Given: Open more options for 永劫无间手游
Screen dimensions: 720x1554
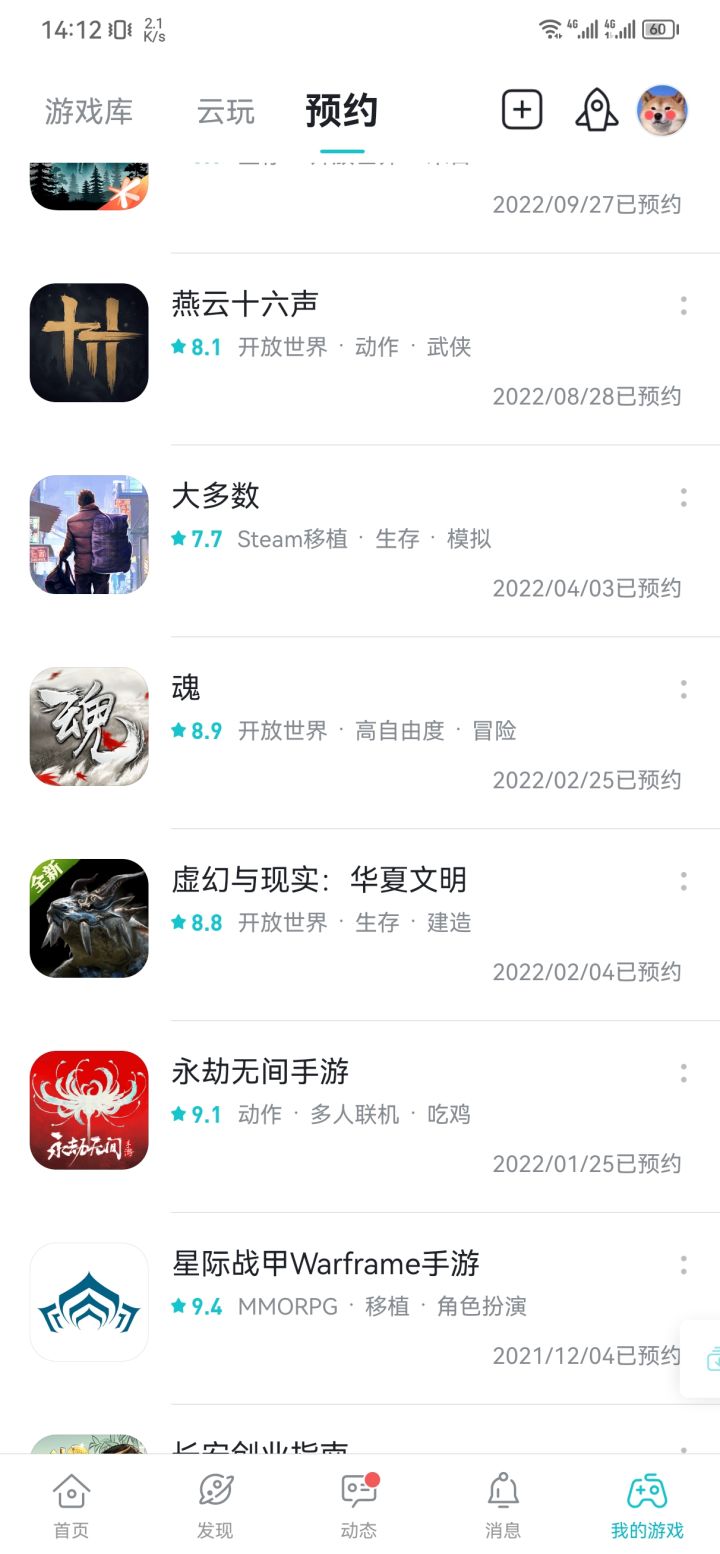Looking at the screenshot, I should [x=684, y=1073].
